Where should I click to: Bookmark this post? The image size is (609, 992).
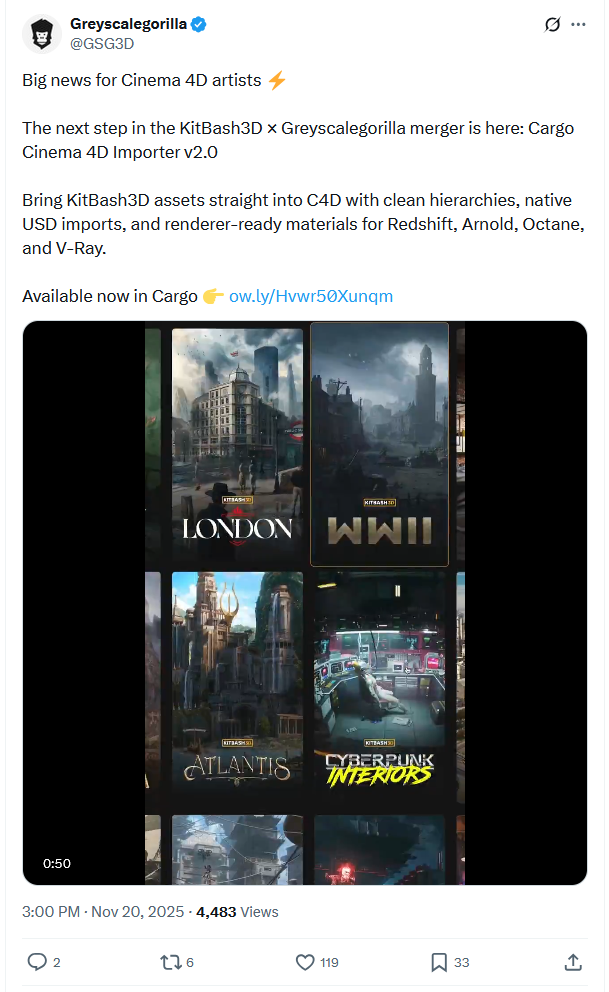click(438, 962)
